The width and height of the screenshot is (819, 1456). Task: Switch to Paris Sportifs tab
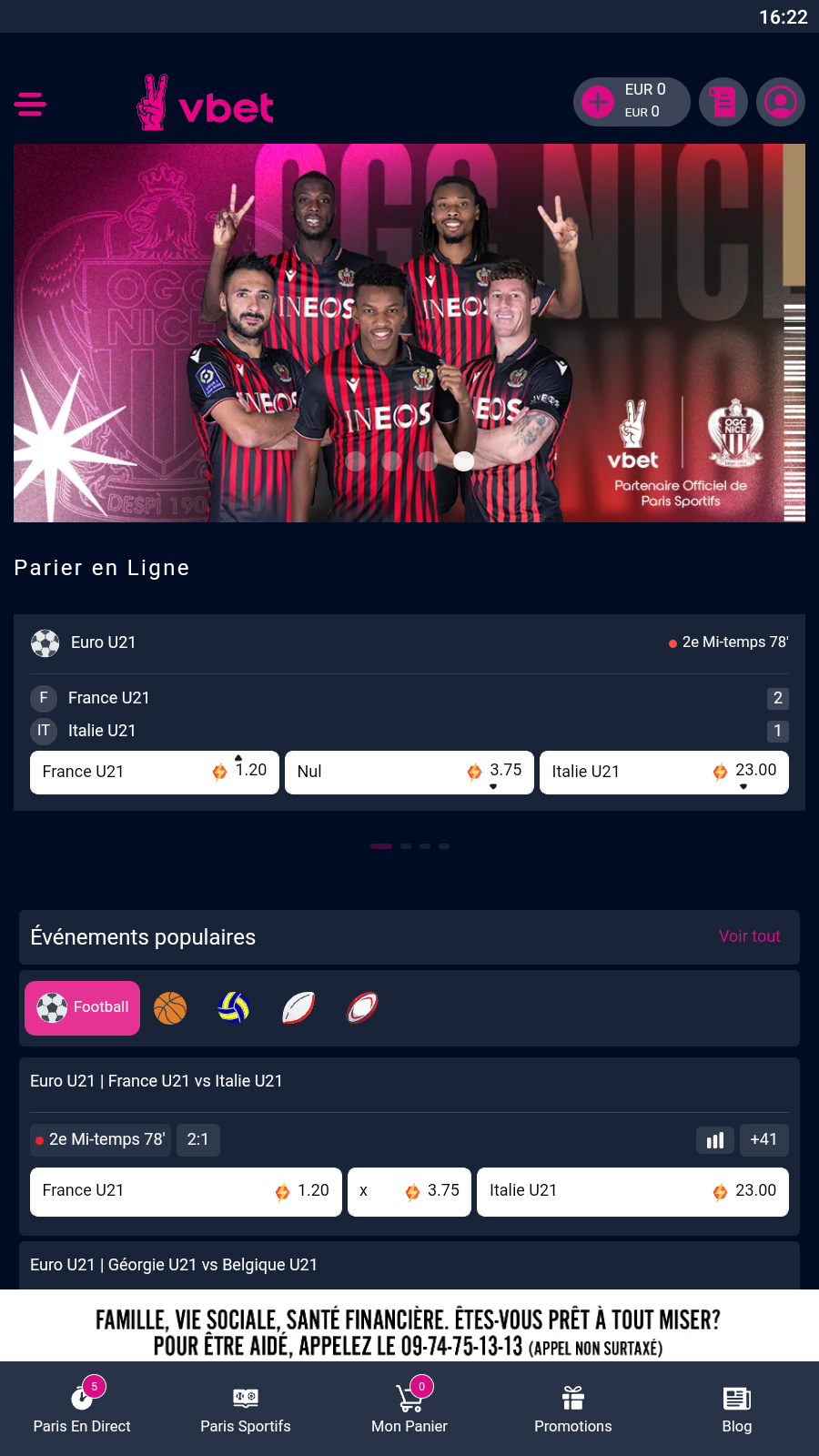246,1409
